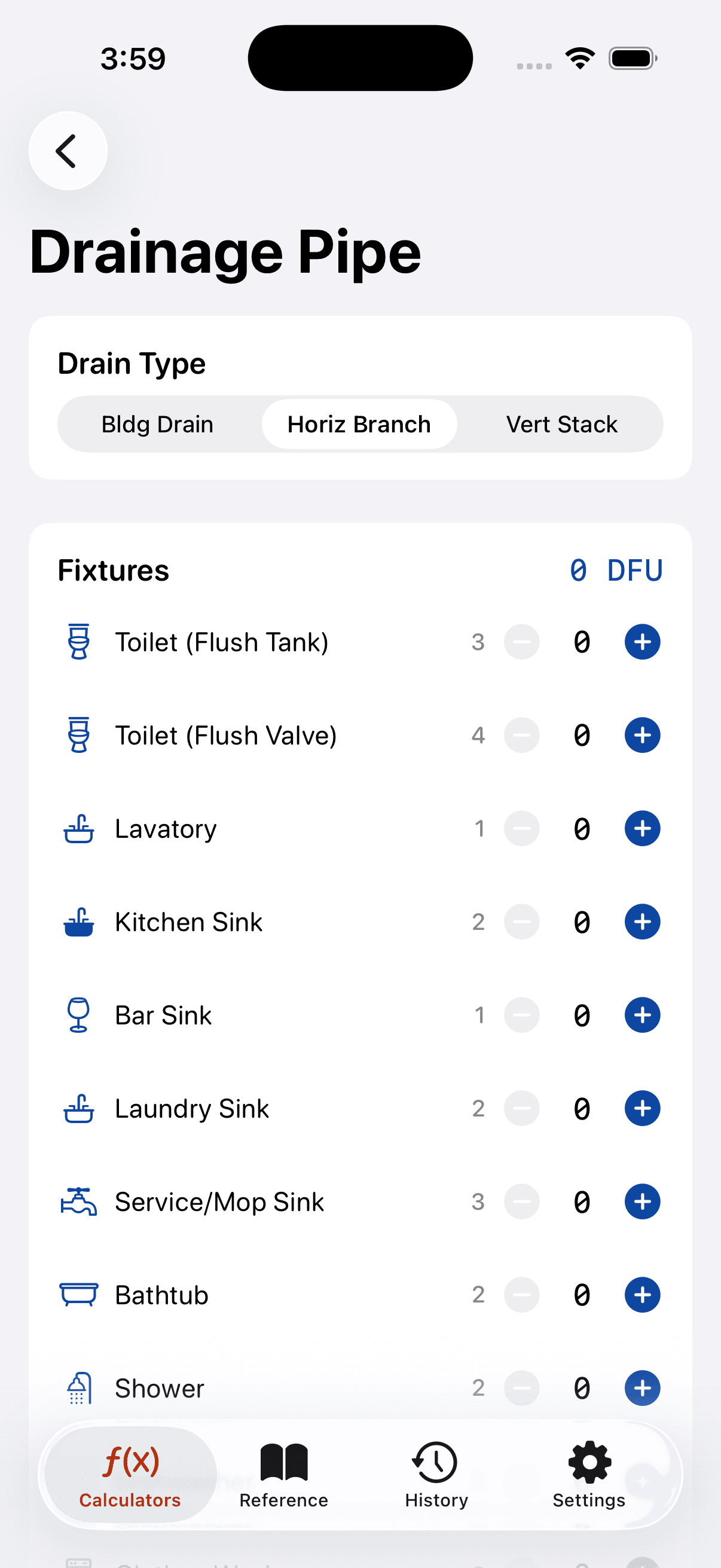This screenshot has width=721, height=1568.
Task: Click the Shower fixture icon
Action: tap(78, 1389)
